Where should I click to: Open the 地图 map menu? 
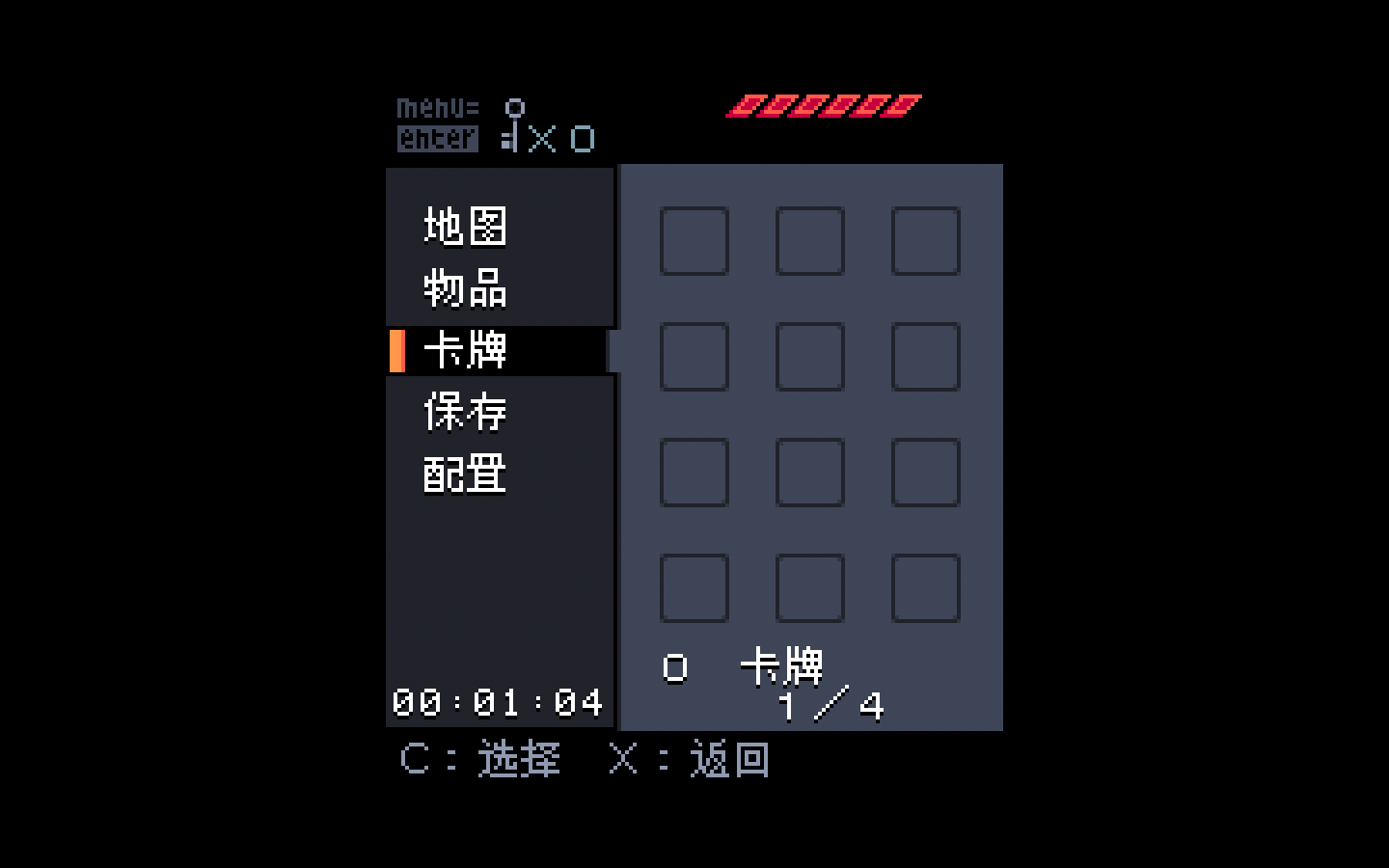465,227
